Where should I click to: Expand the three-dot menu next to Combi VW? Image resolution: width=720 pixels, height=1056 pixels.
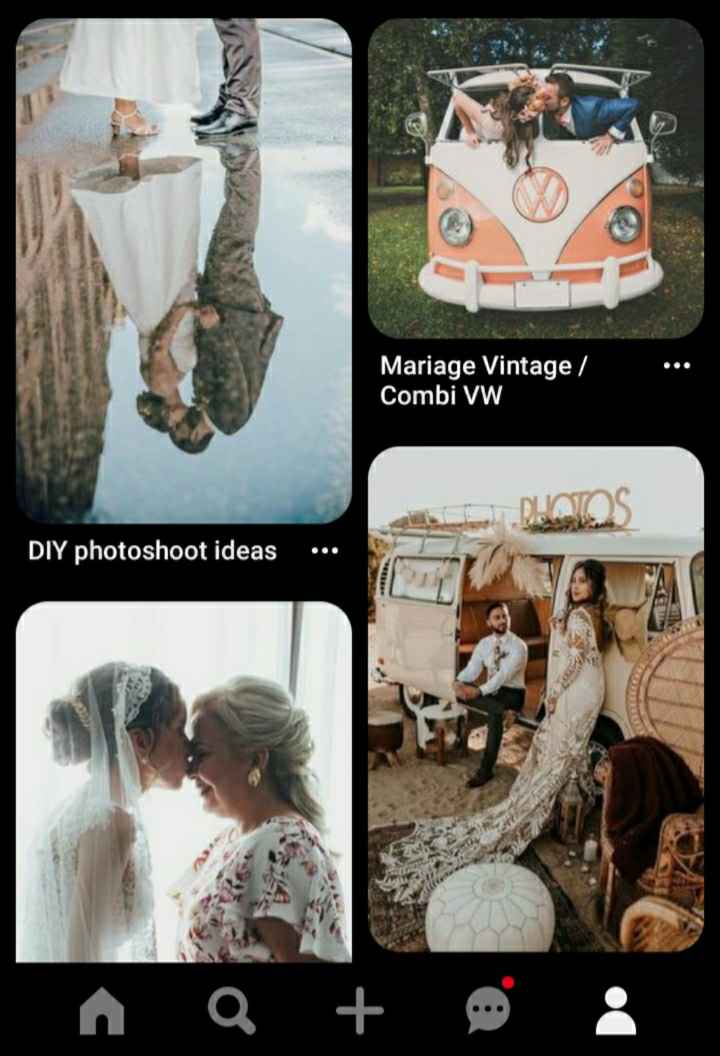click(676, 366)
